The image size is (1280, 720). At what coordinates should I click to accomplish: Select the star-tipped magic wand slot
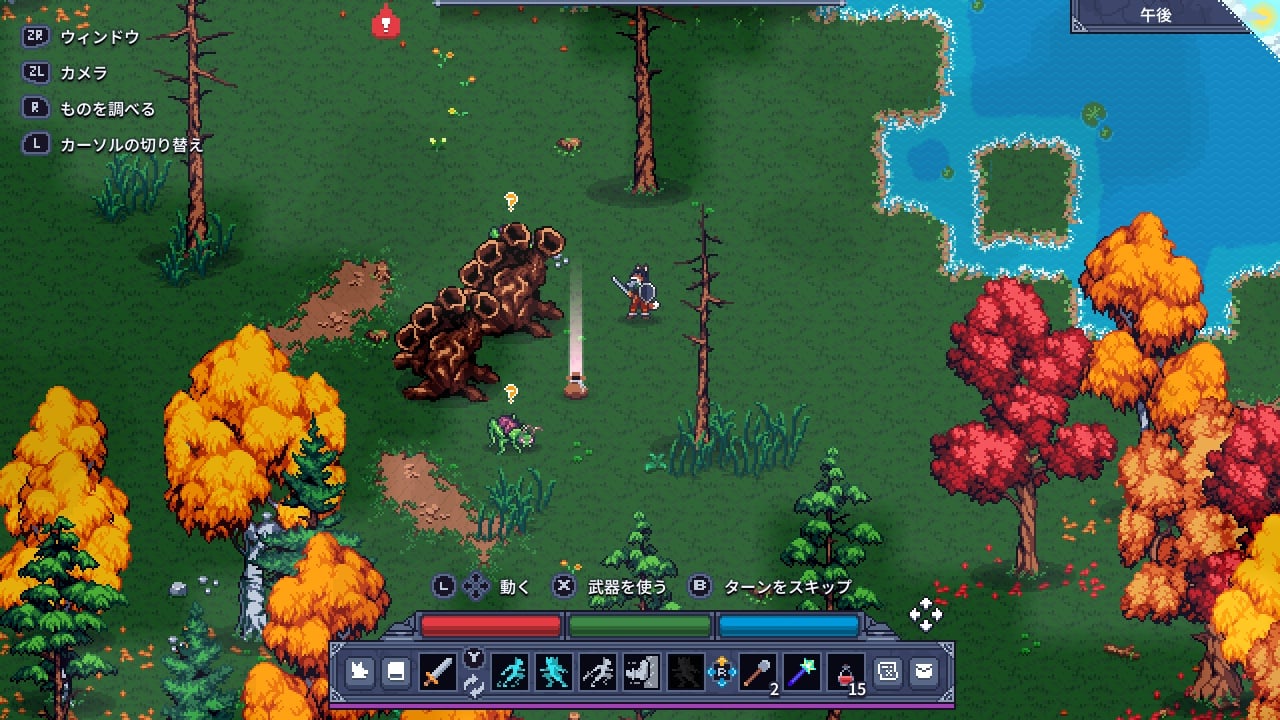pos(801,673)
